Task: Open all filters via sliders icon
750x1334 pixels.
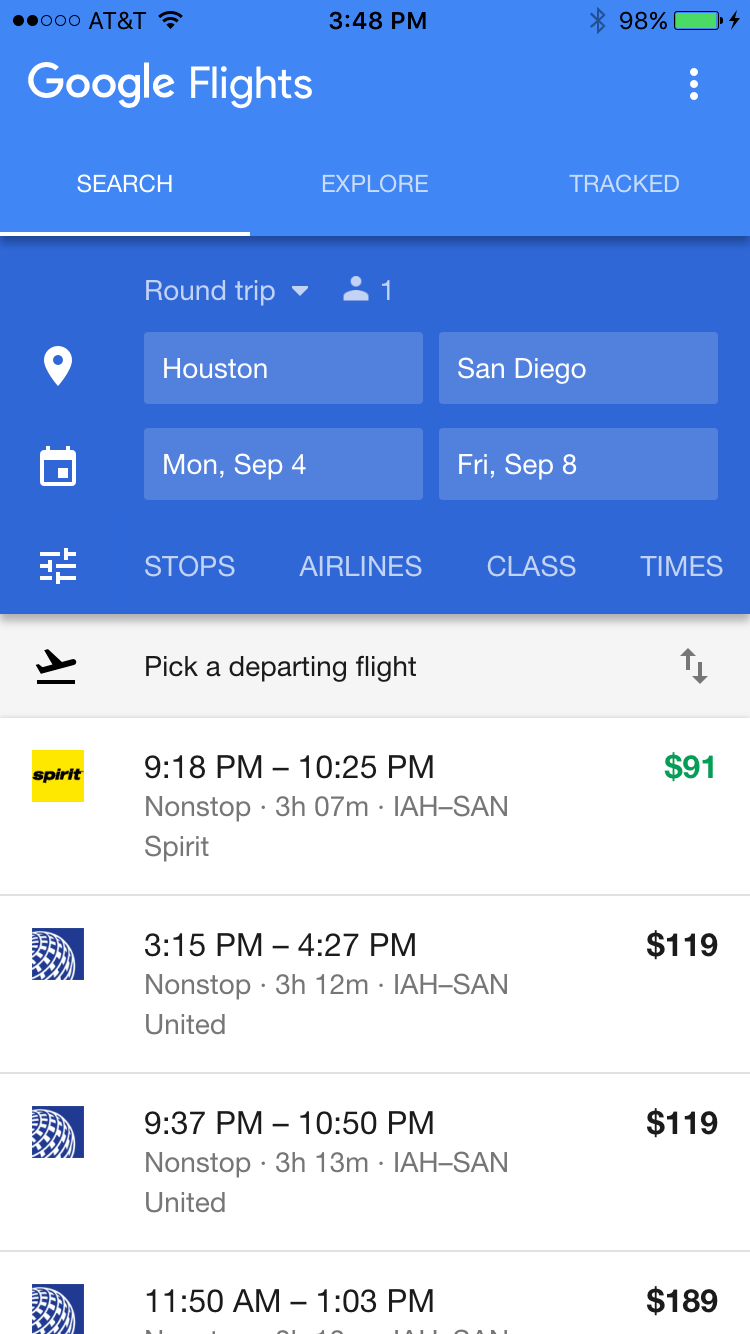Action: (58, 566)
